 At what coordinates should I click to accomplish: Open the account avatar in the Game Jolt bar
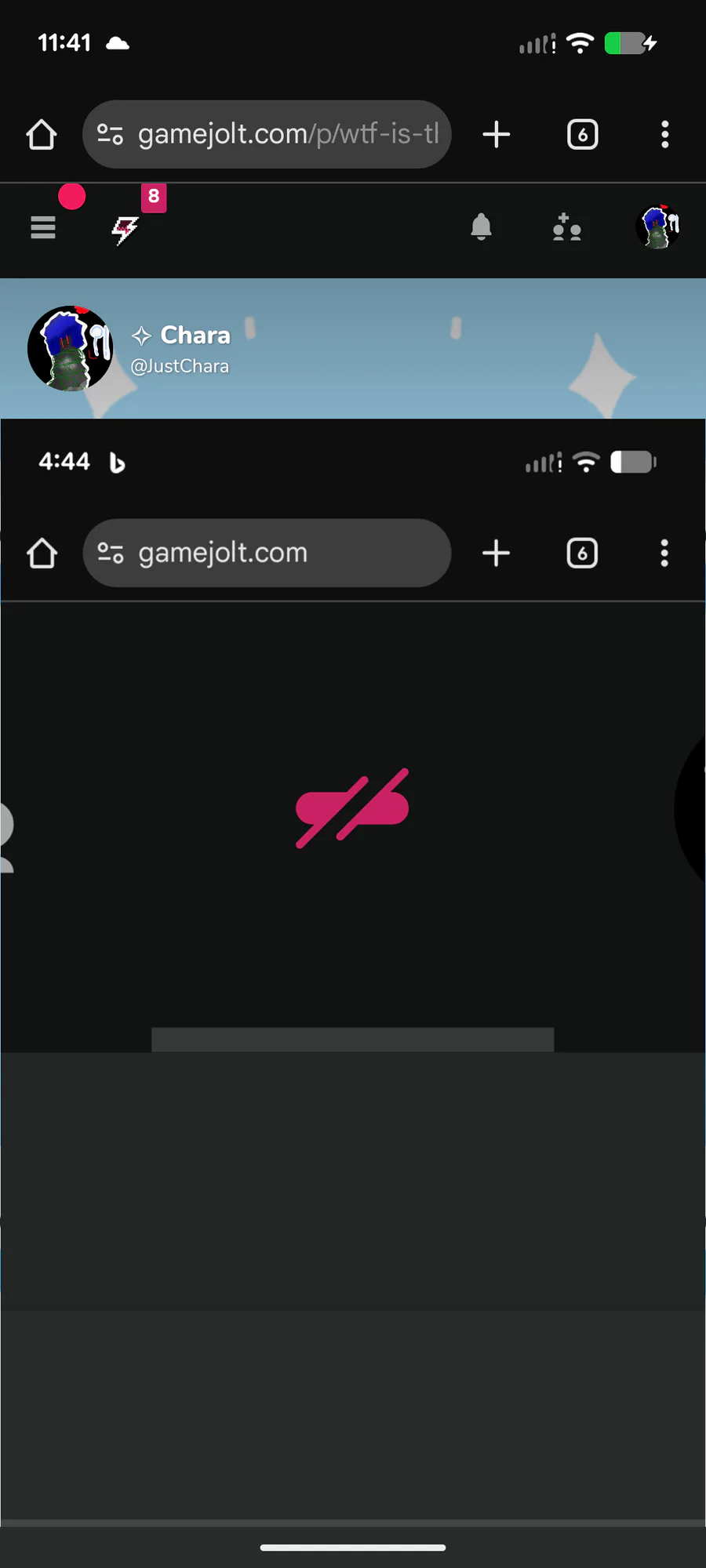[x=657, y=227]
